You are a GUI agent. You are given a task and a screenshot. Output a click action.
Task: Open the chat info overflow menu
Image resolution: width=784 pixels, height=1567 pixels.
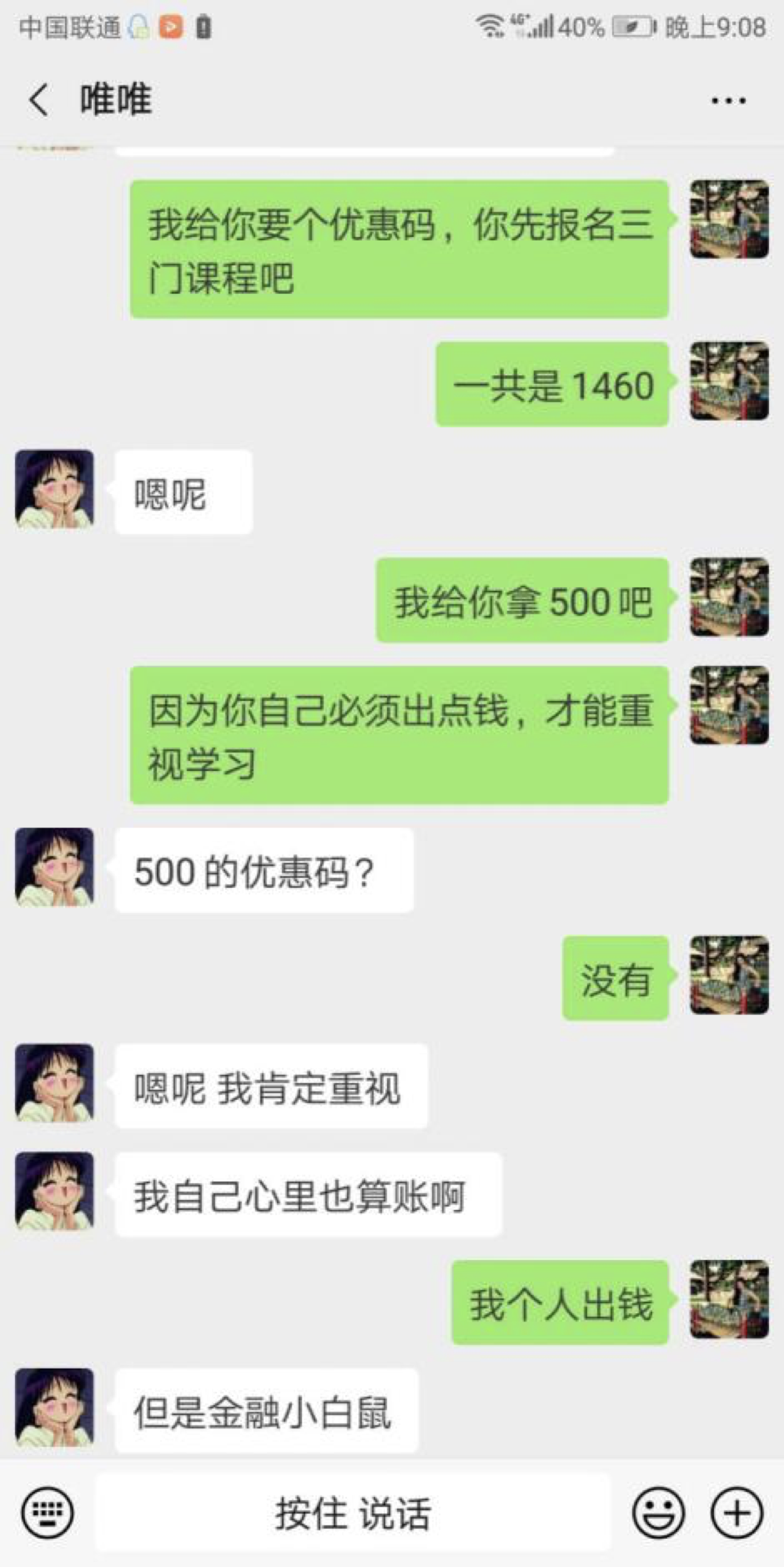728,100
